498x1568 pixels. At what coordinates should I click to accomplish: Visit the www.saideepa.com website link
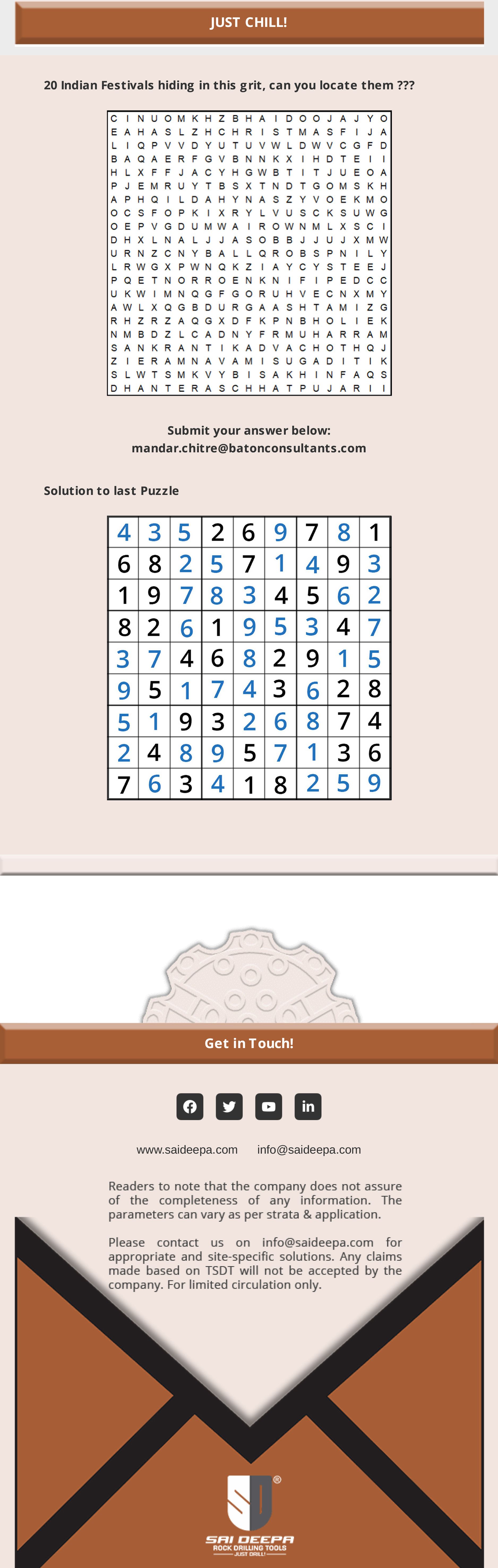[187, 1149]
